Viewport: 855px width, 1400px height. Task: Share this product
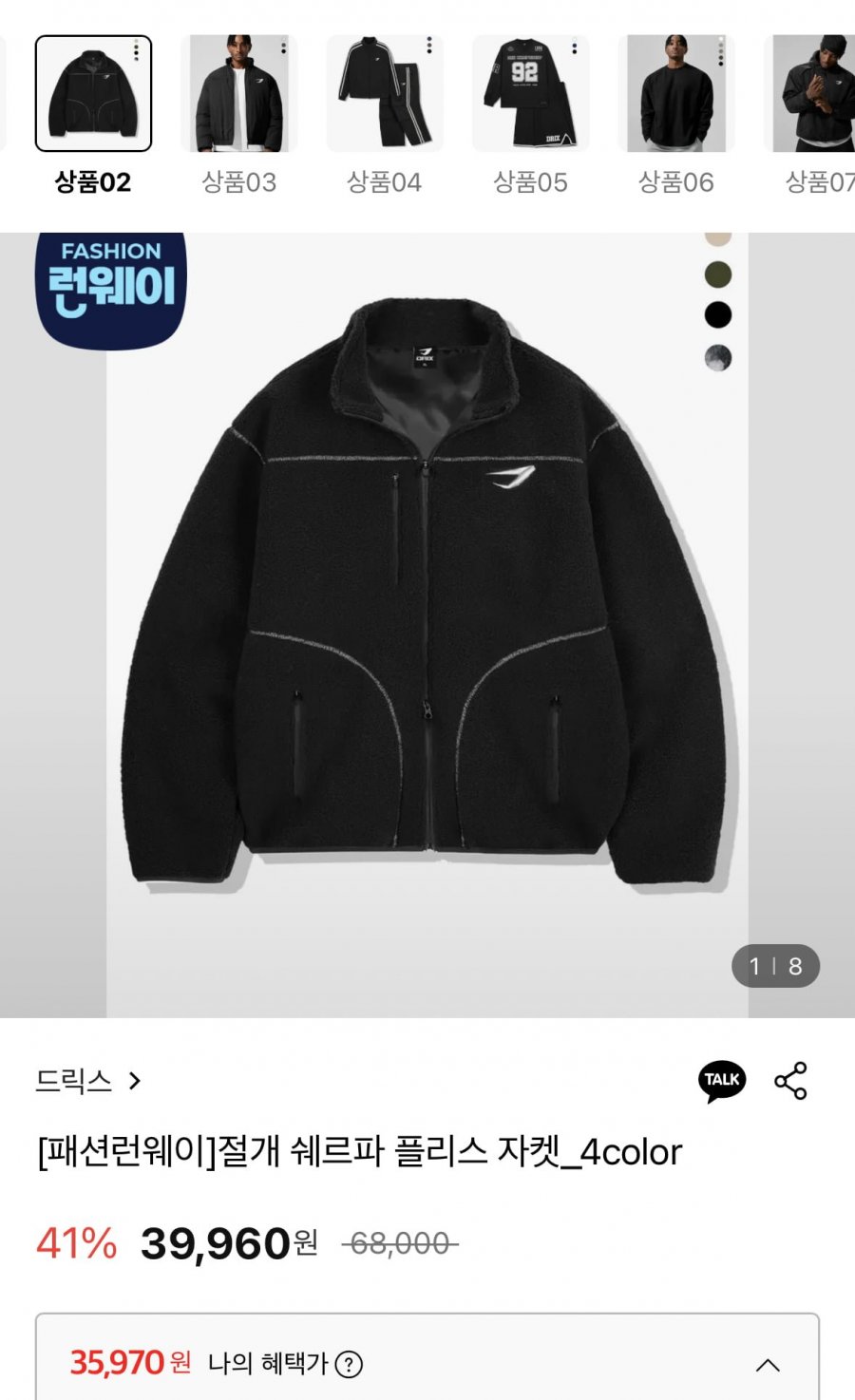[x=790, y=1081]
